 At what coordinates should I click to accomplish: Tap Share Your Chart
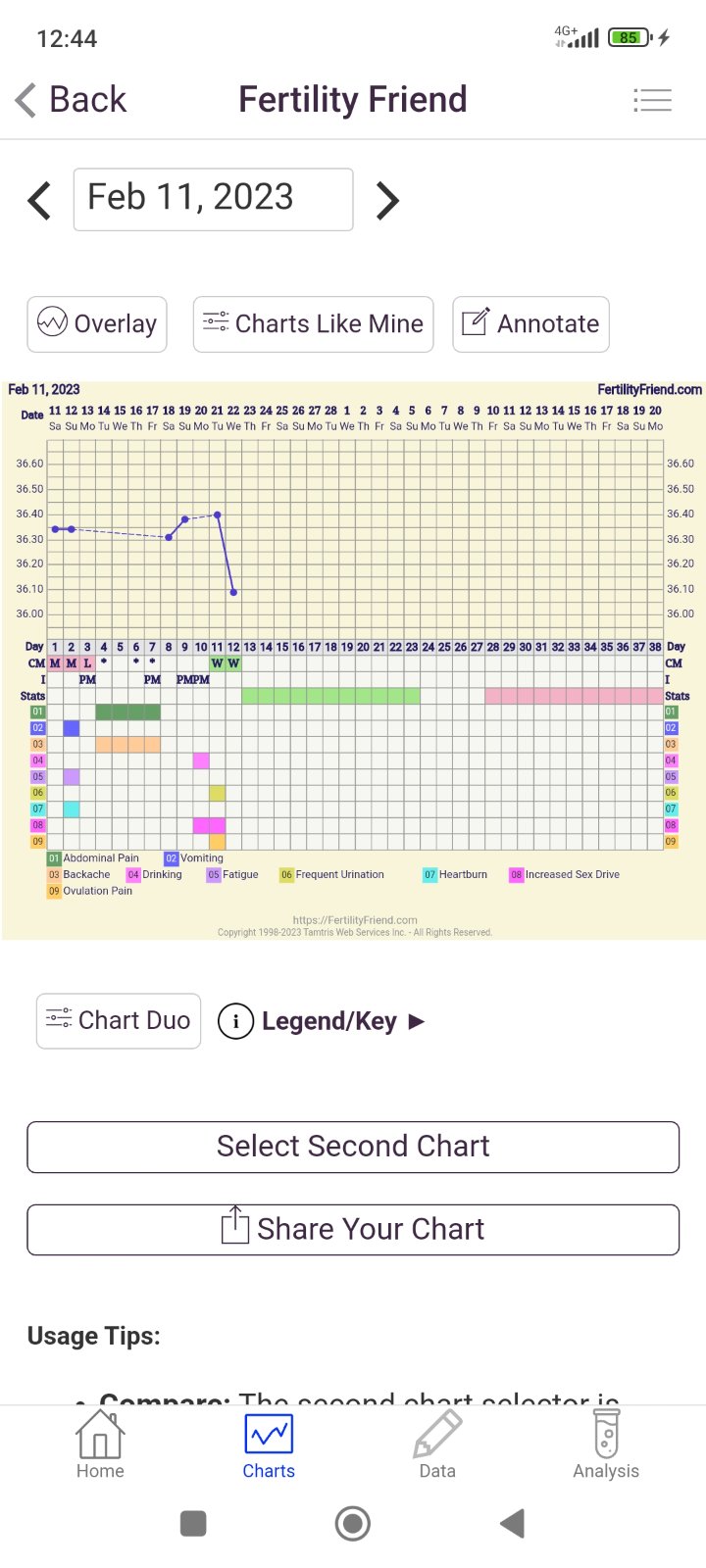click(x=353, y=1229)
